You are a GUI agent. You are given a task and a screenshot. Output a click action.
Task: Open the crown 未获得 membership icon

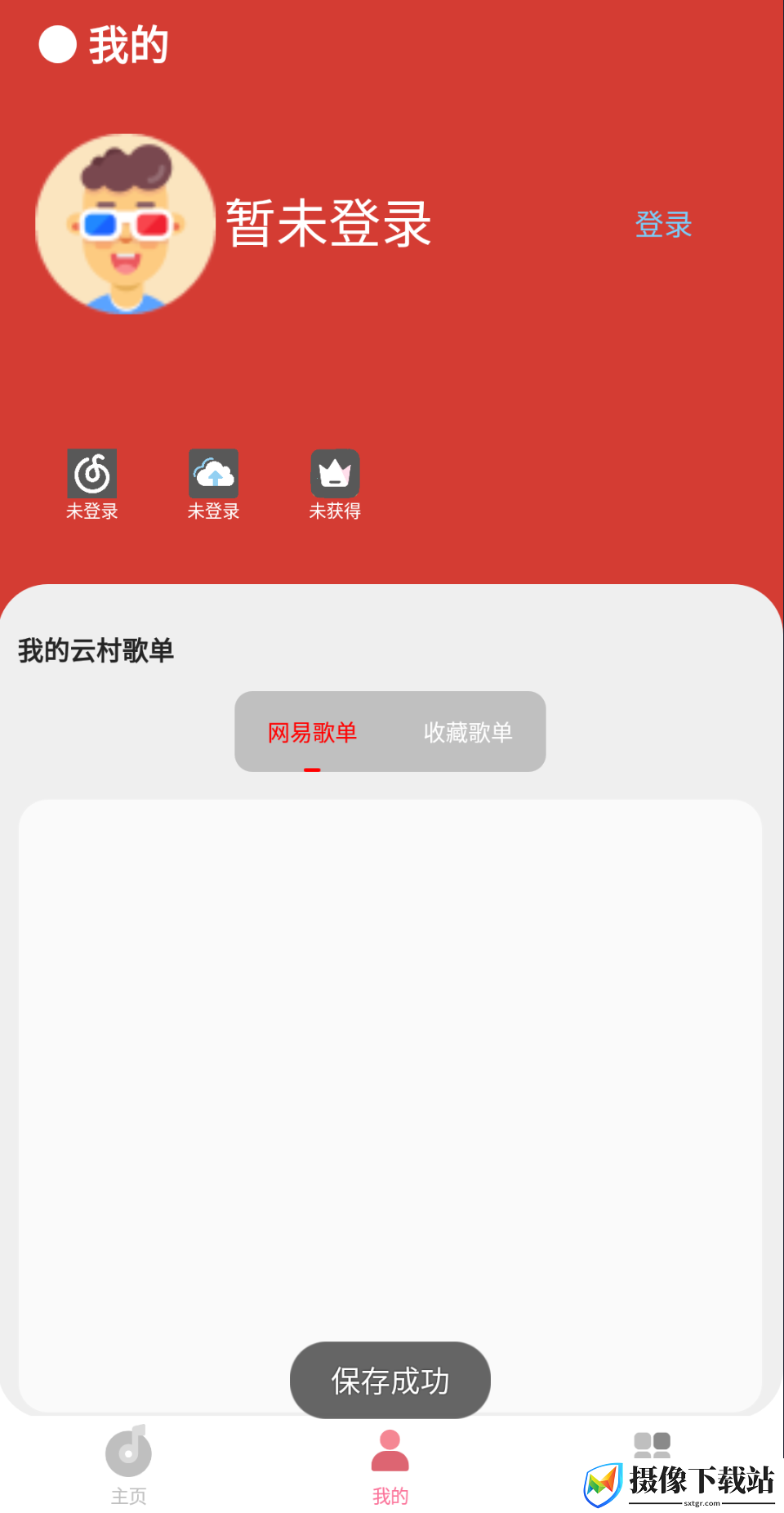(335, 473)
